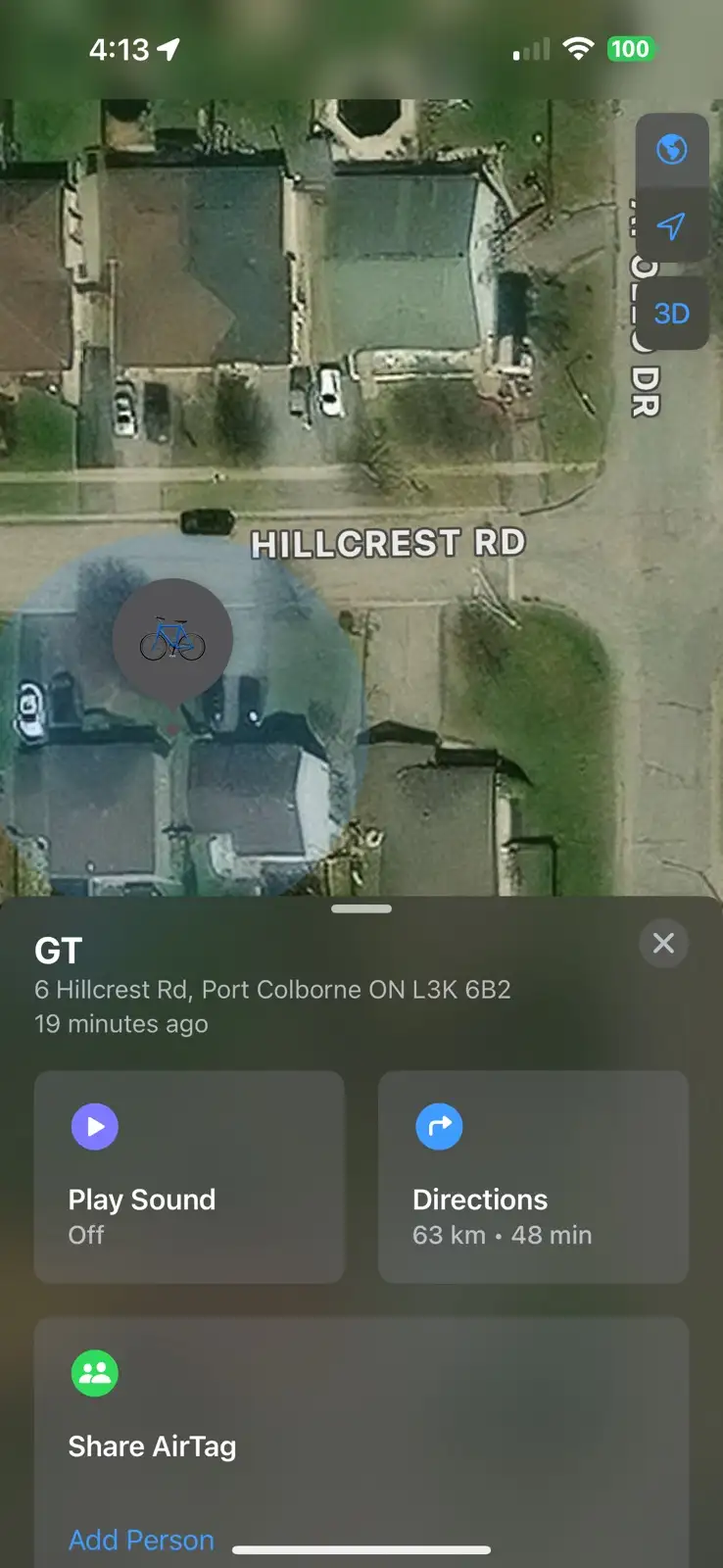Image resolution: width=723 pixels, height=1568 pixels.
Task: Open the map mode globe button
Action: [671, 150]
